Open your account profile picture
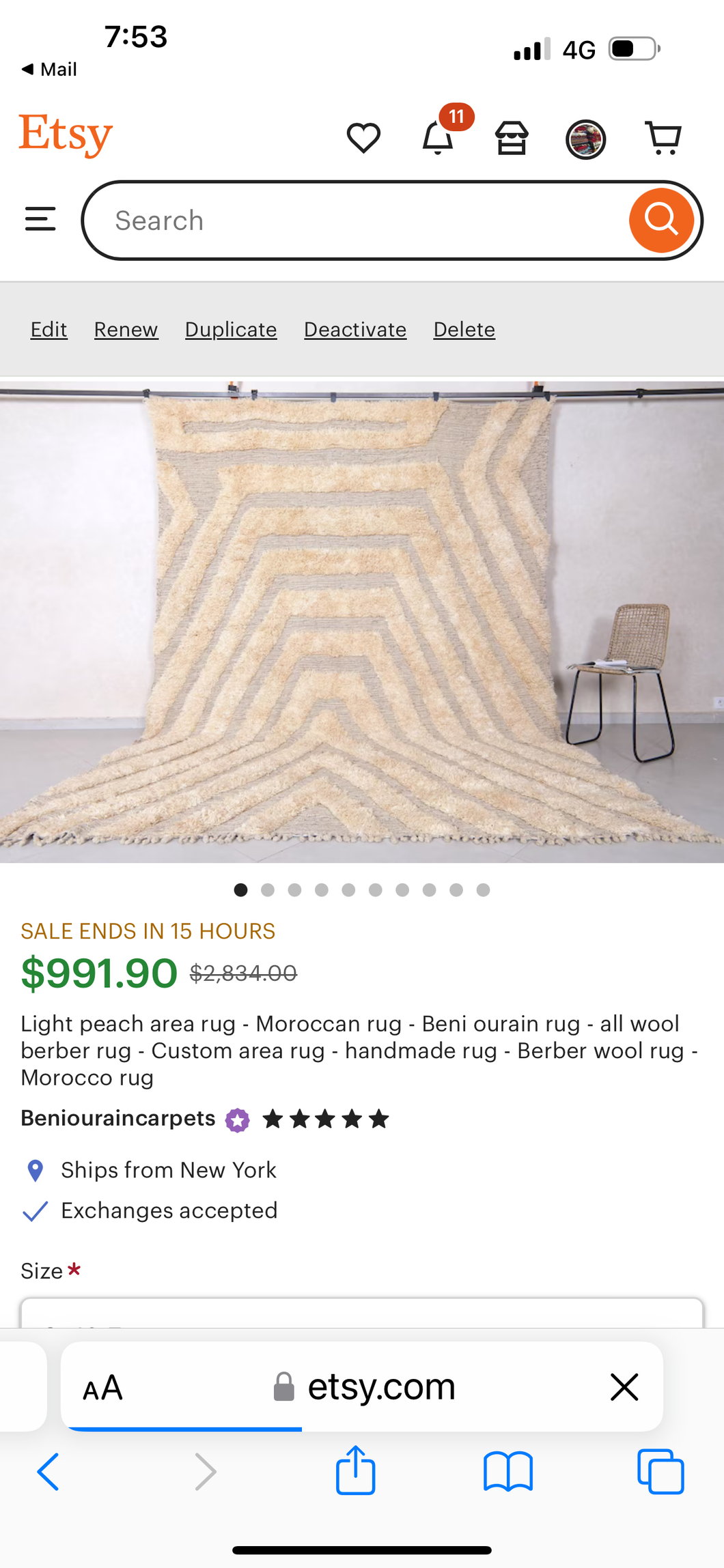 585,139
